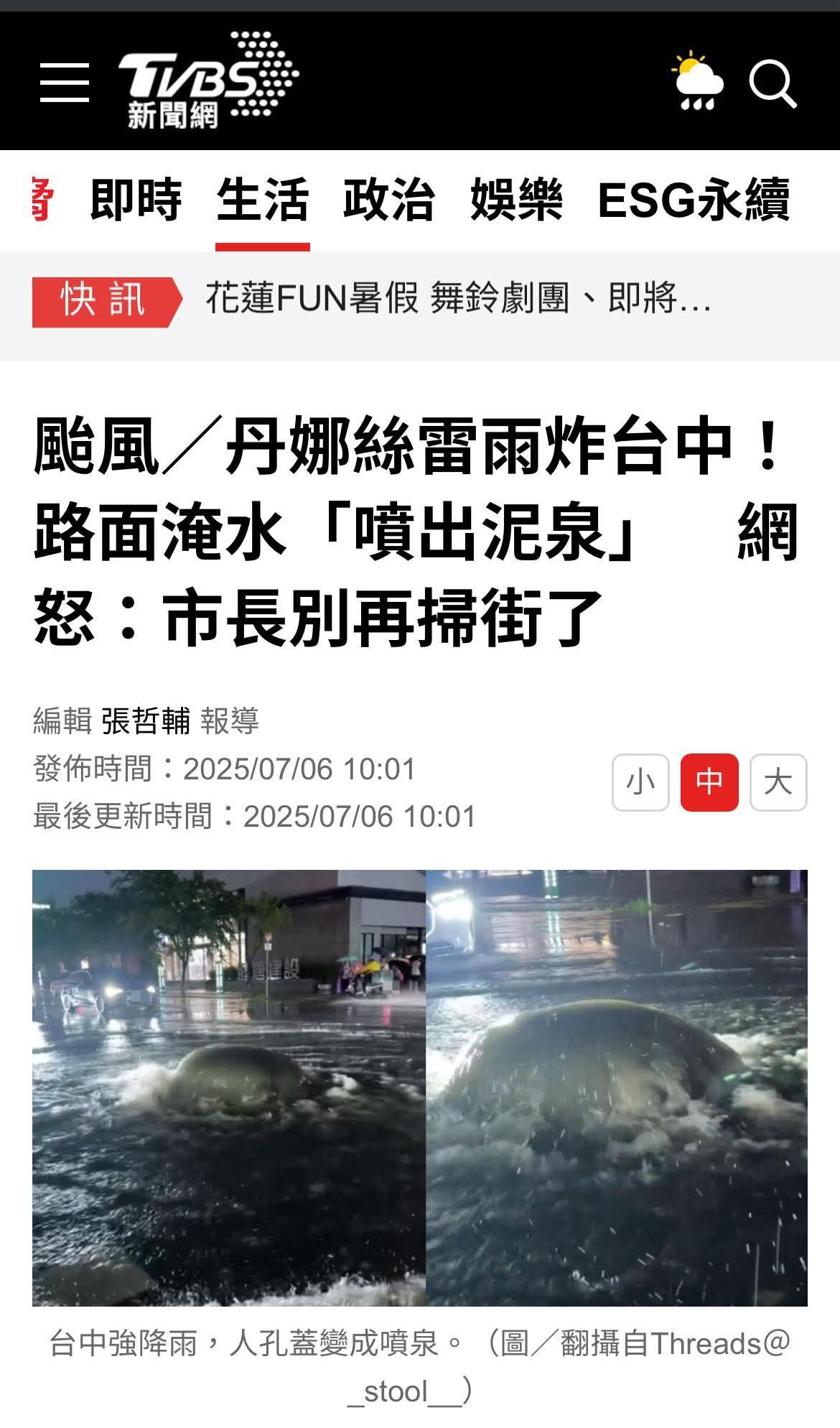This screenshot has width=840, height=1428.
Task: Switch to the 生活 tab
Action: (263, 200)
